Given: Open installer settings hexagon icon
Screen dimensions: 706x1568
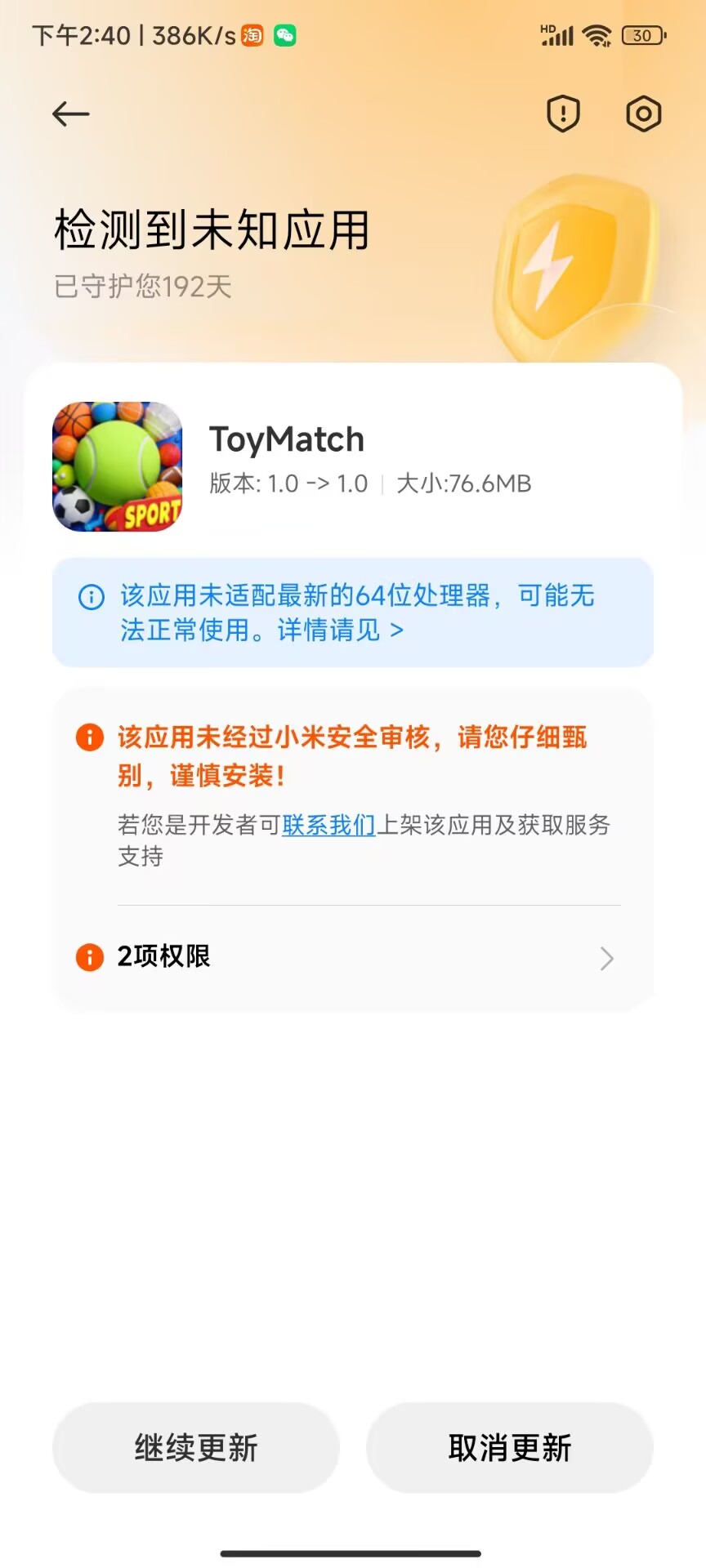Looking at the screenshot, I should point(643,114).
